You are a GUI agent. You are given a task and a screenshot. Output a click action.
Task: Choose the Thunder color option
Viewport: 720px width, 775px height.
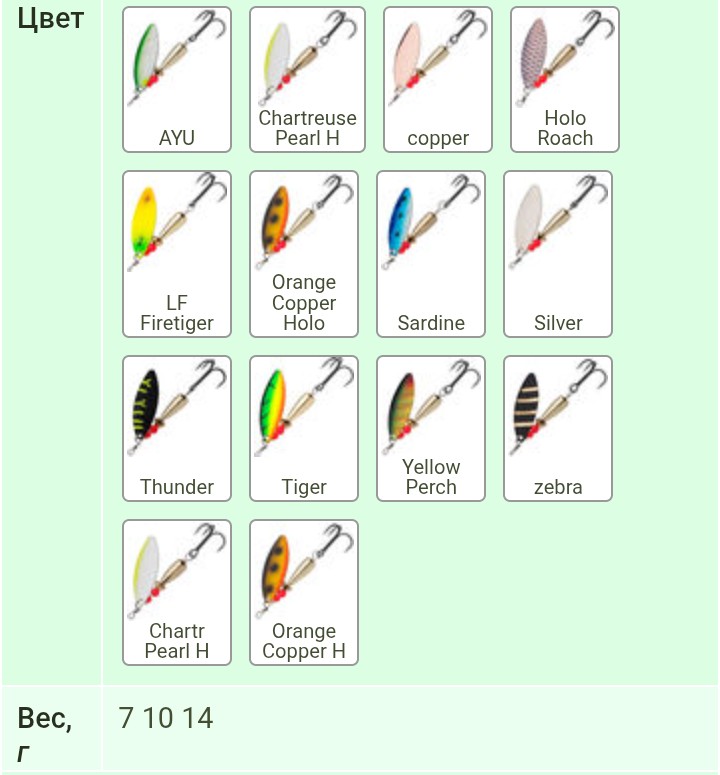(177, 428)
